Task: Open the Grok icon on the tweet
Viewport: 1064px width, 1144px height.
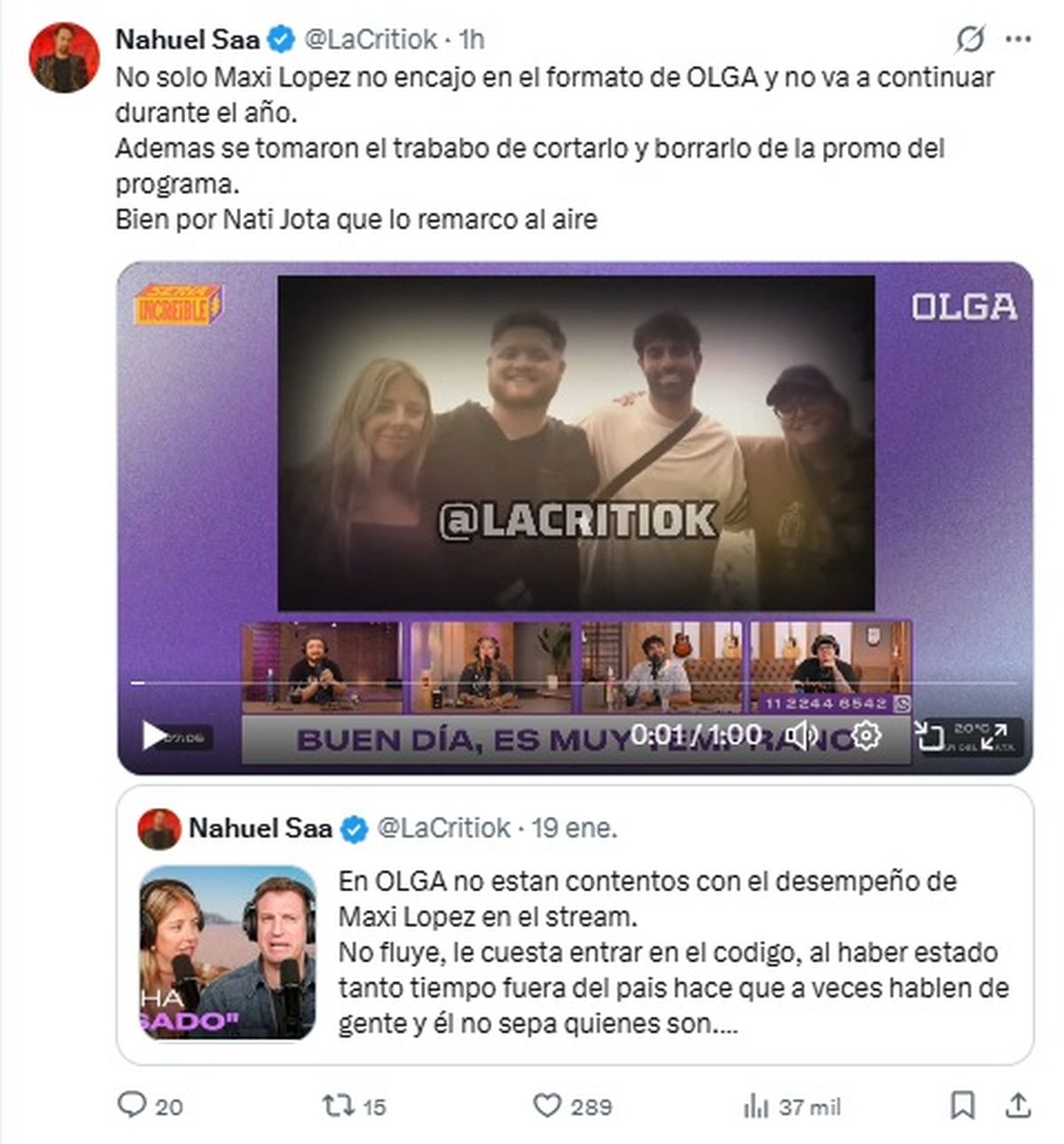Action: coord(970,39)
